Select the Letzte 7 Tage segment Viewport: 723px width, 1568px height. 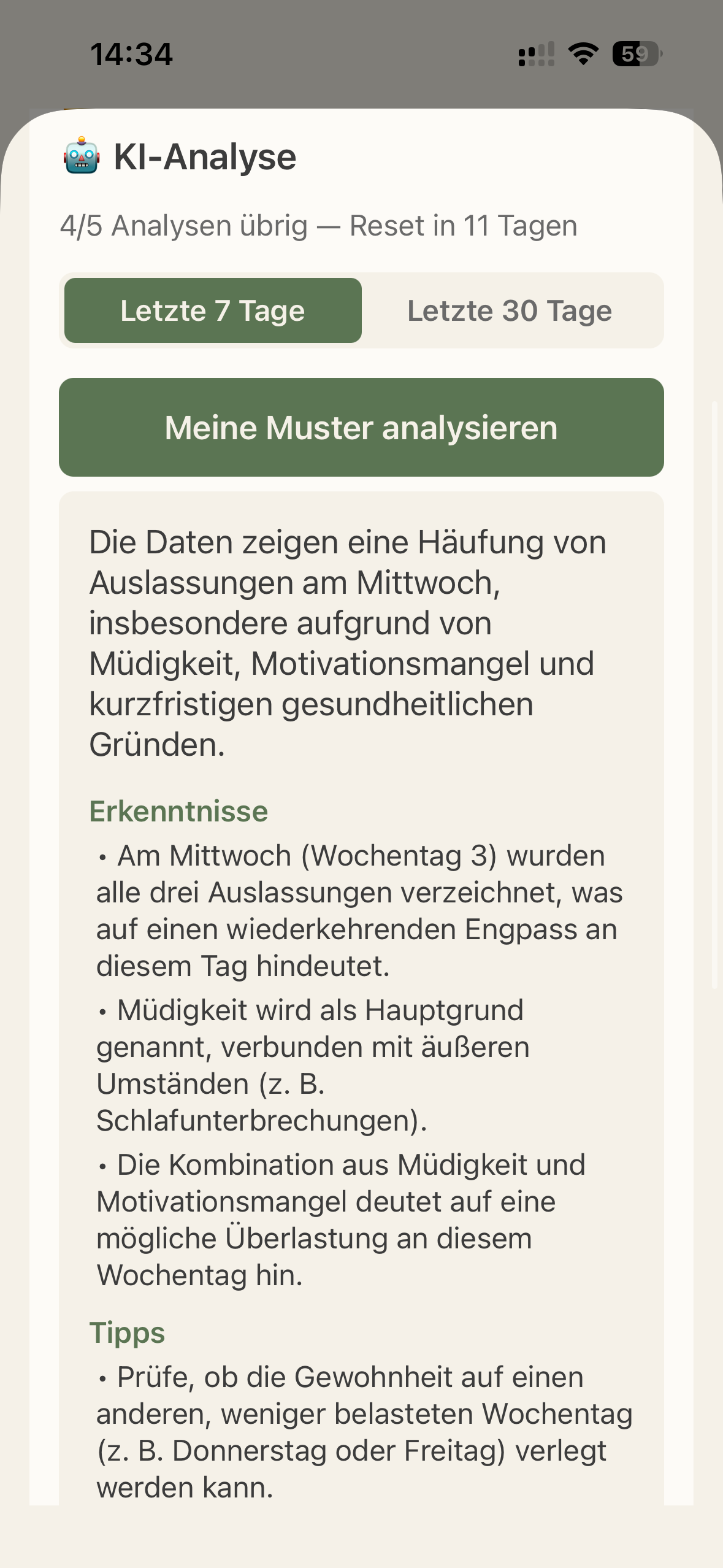pos(213,310)
